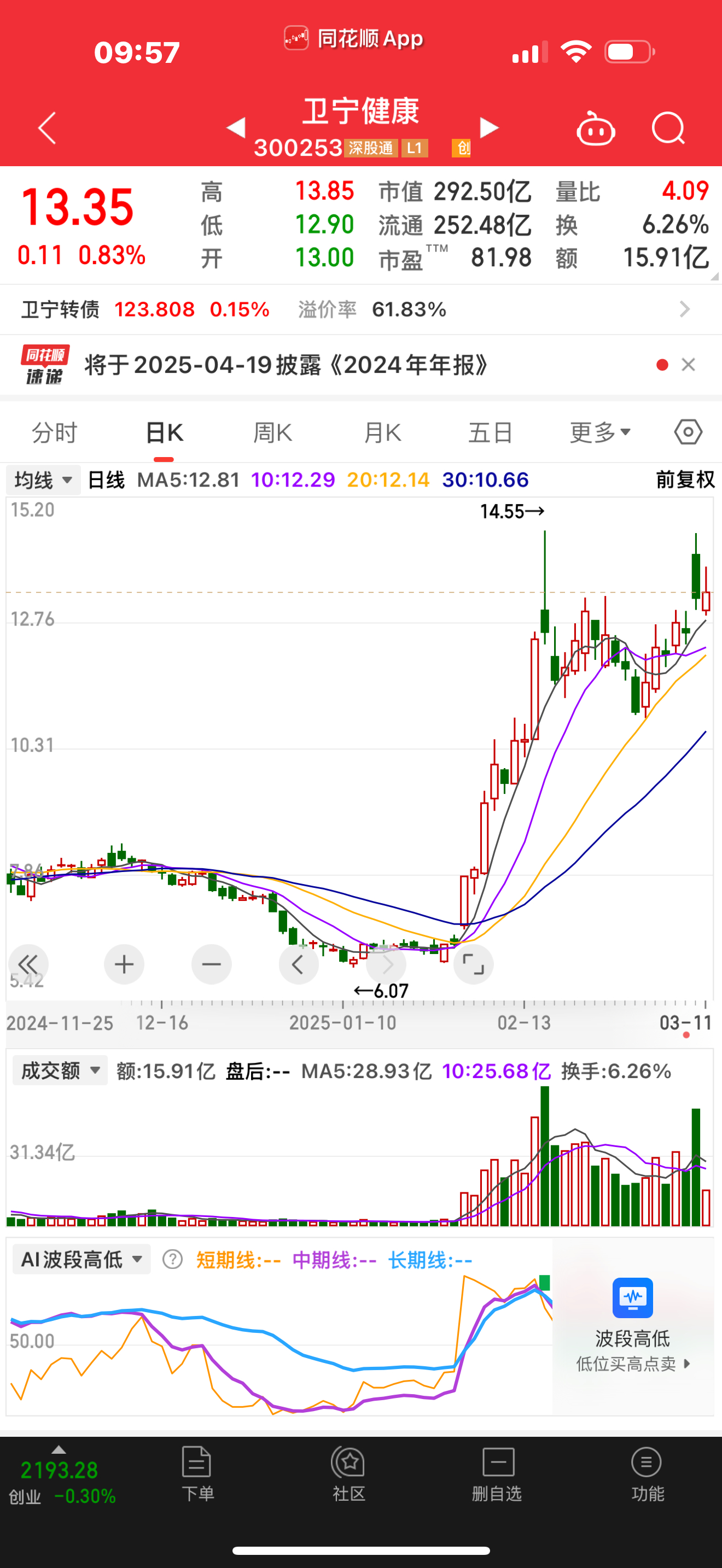Open stock search
This screenshot has height=1568, width=722.
(668, 128)
